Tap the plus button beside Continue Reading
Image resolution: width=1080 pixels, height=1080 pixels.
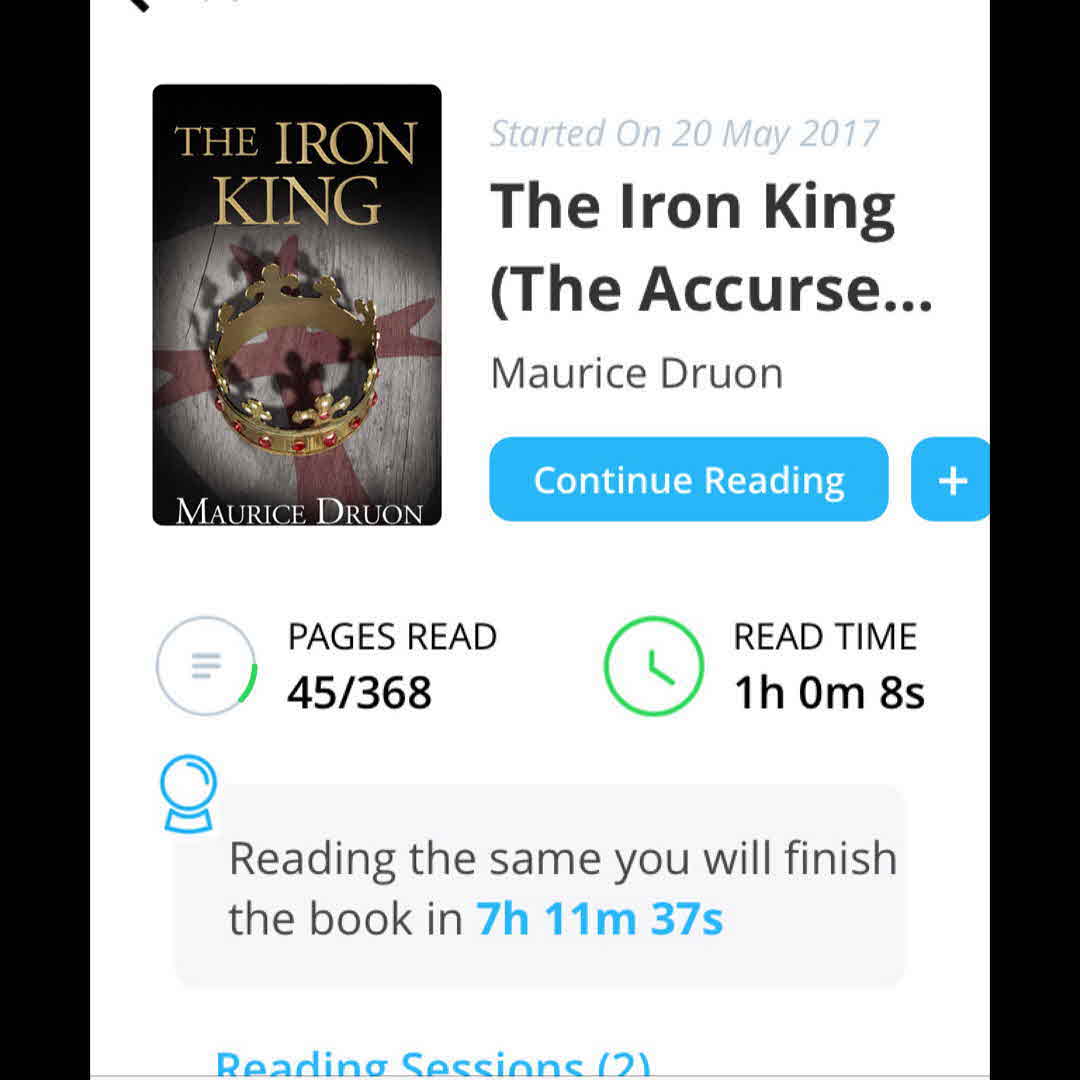point(951,480)
